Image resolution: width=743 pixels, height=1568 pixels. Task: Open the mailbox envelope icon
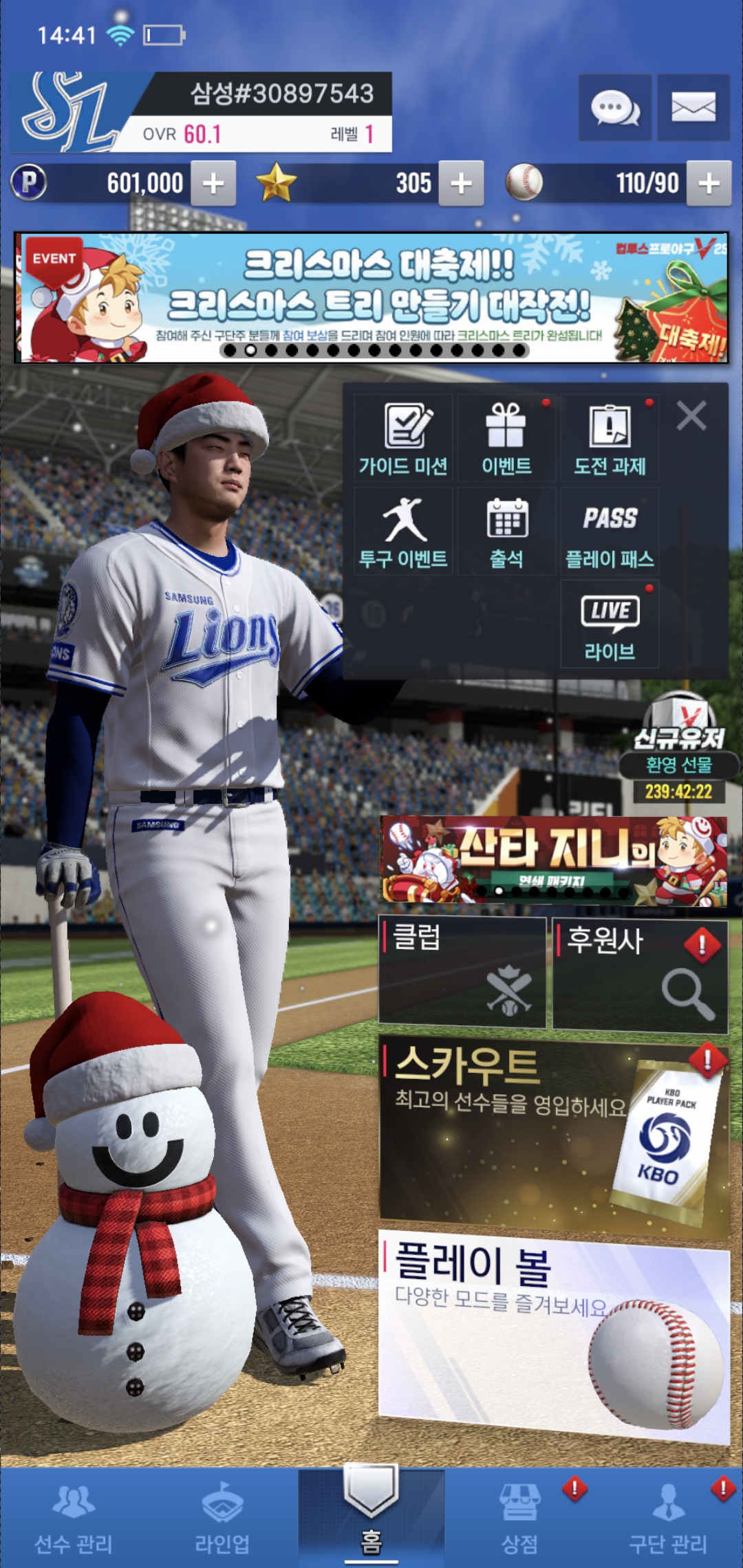[x=693, y=108]
